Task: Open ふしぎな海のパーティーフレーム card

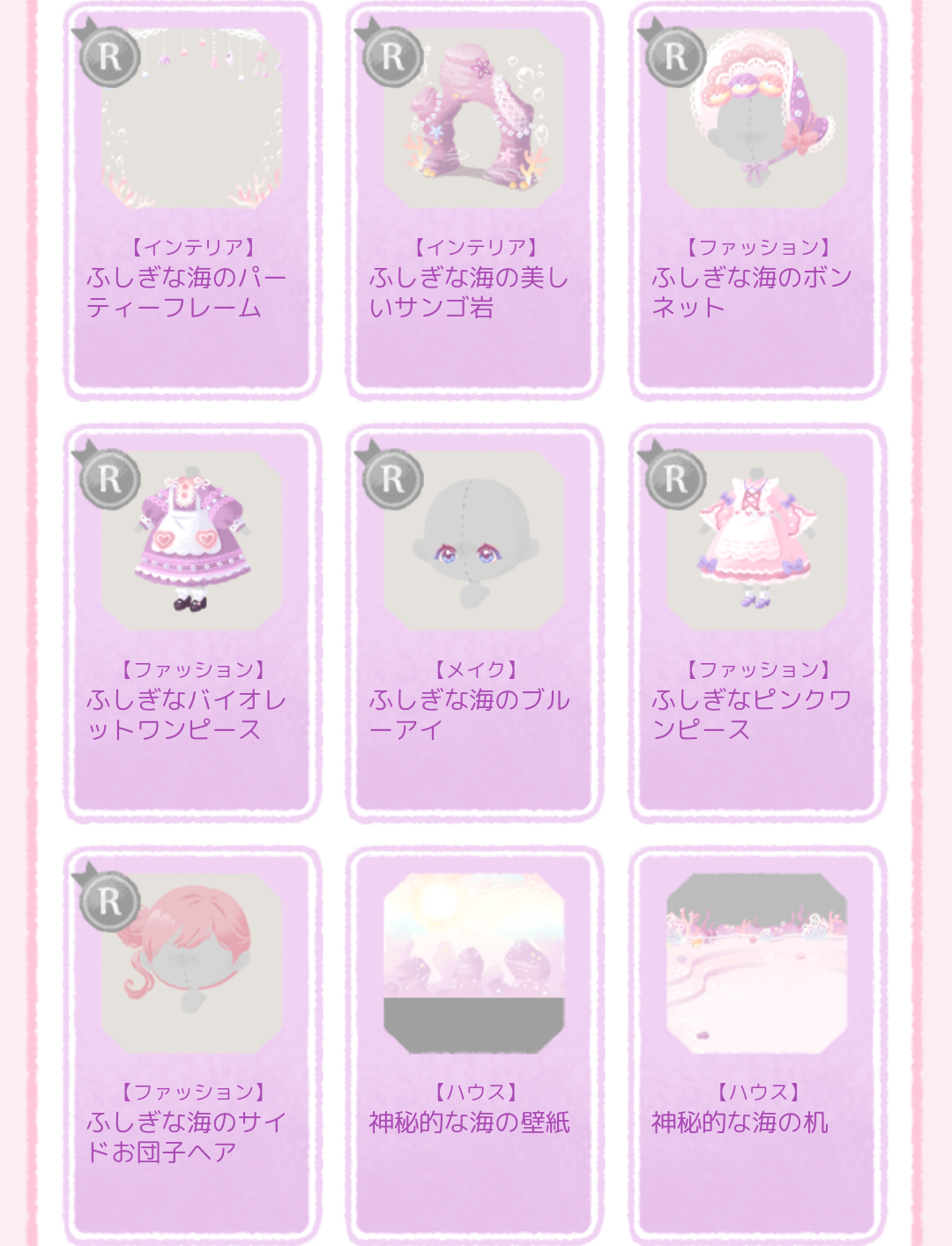Action: pos(191,201)
